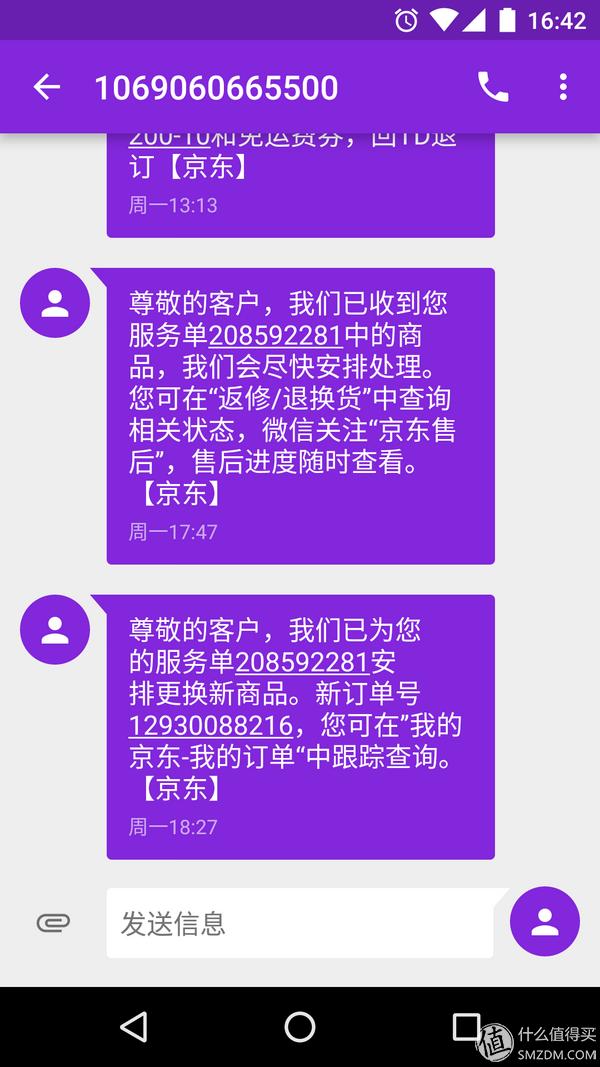Image resolution: width=600 pixels, height=1067 pixels.
Task: Open the overflow menu
Action: 563,88
